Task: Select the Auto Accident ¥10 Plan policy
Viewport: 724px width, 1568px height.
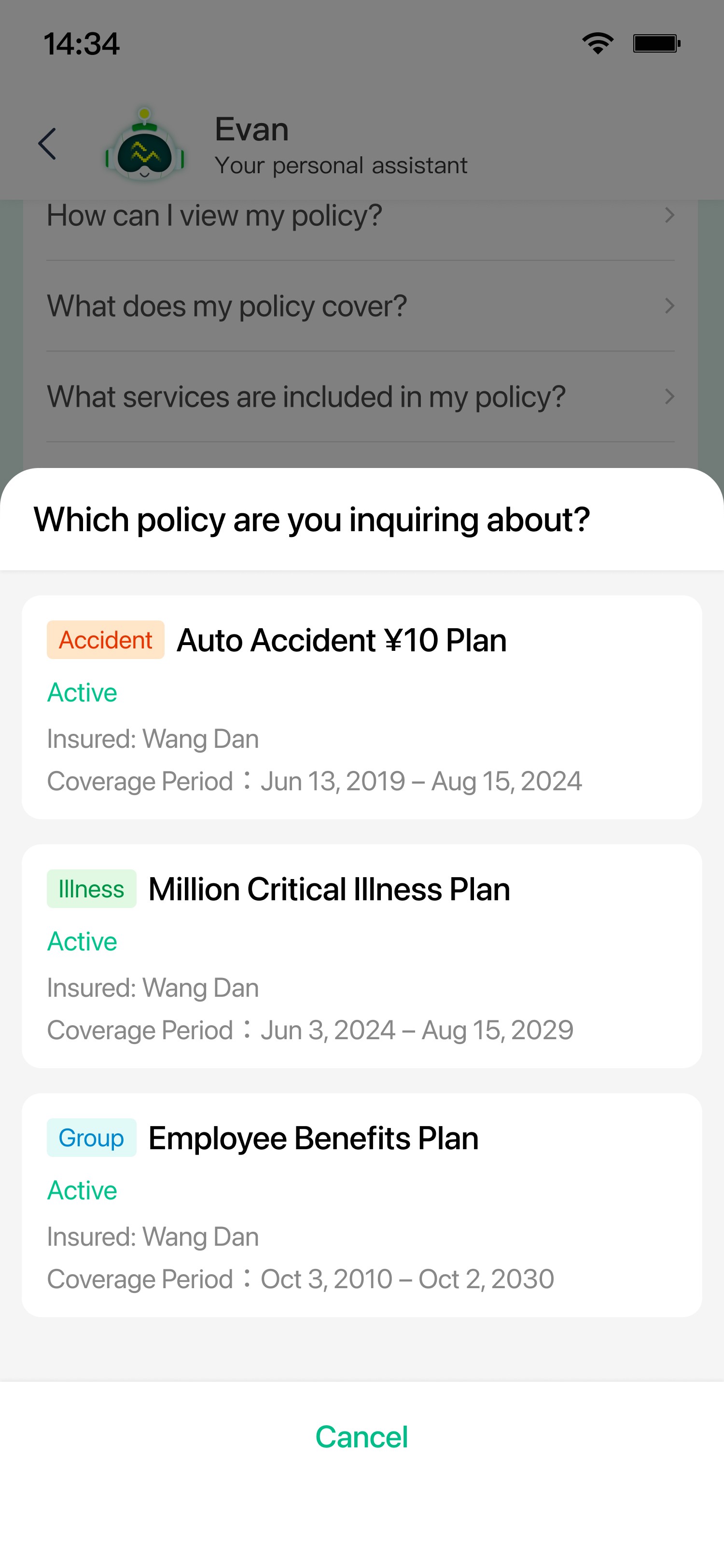Action: click(362, 707)
